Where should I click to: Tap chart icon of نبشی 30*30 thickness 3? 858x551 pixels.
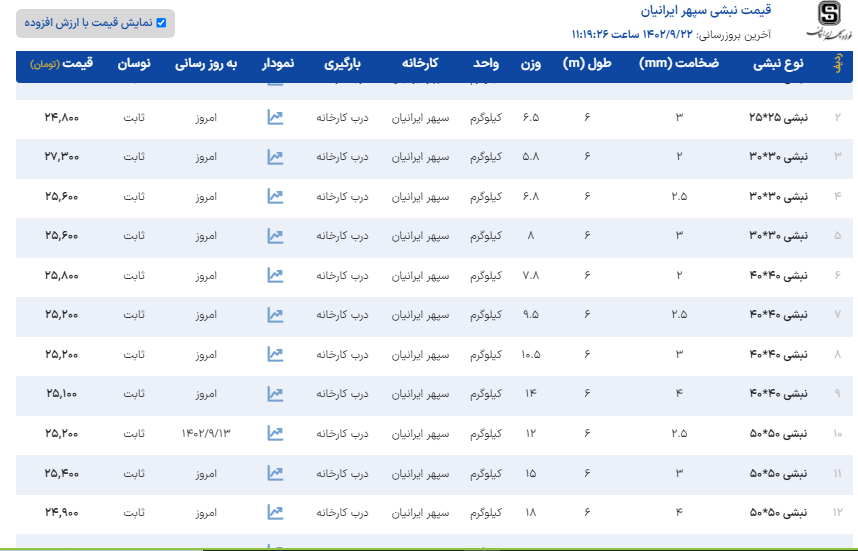[x=276, y=236]
